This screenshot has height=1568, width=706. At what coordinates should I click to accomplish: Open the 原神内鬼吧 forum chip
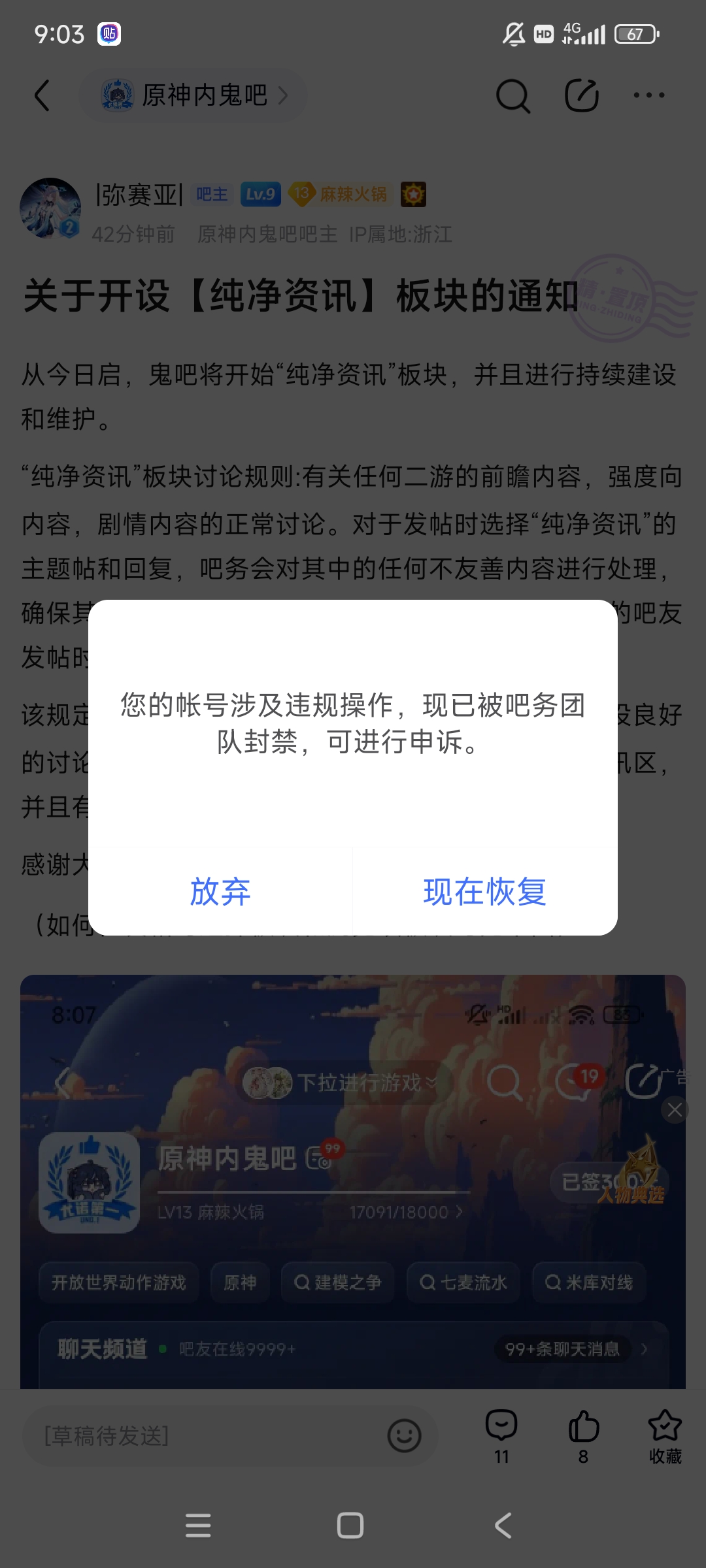tap(193, 95)
